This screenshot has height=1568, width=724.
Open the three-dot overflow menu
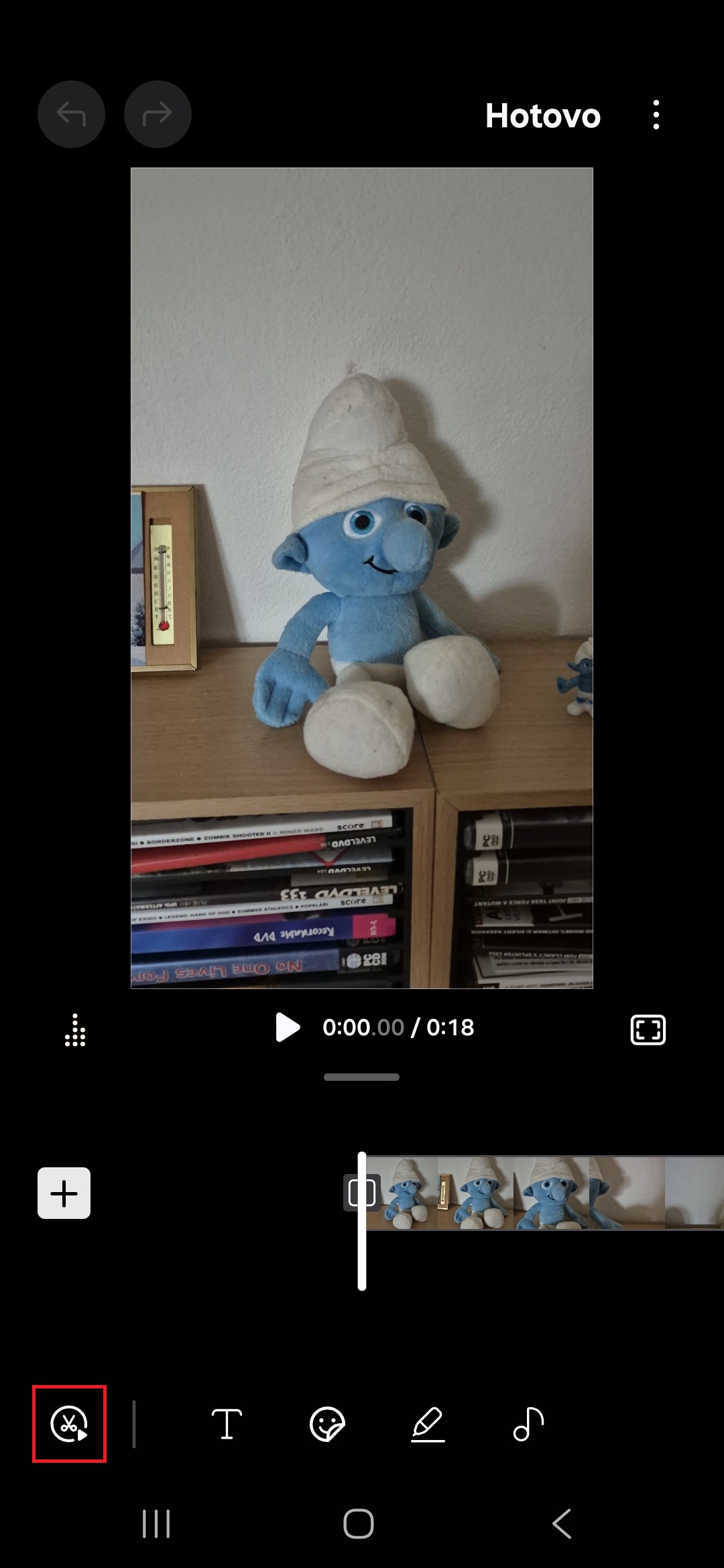tap(656, 115)
